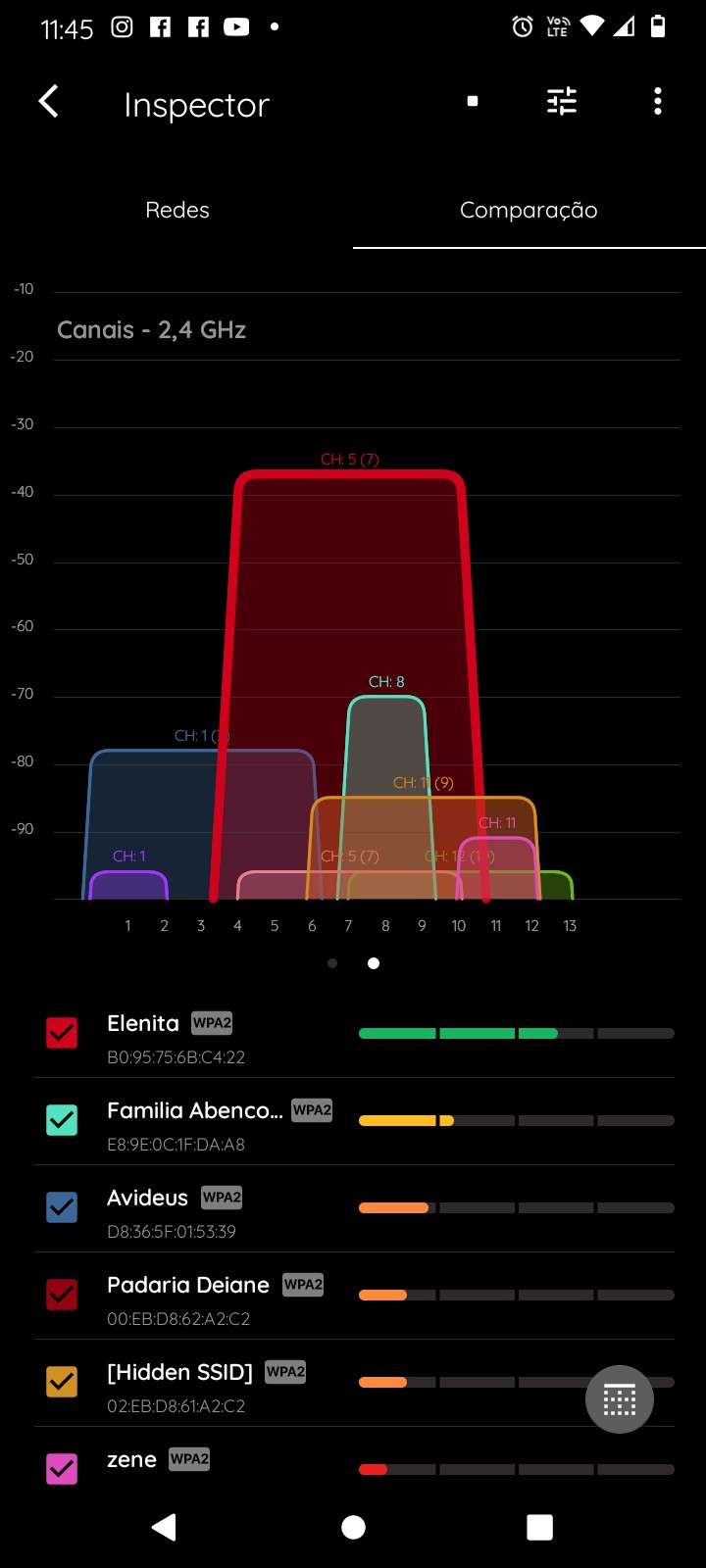Stop the network scan

[473, 102]
